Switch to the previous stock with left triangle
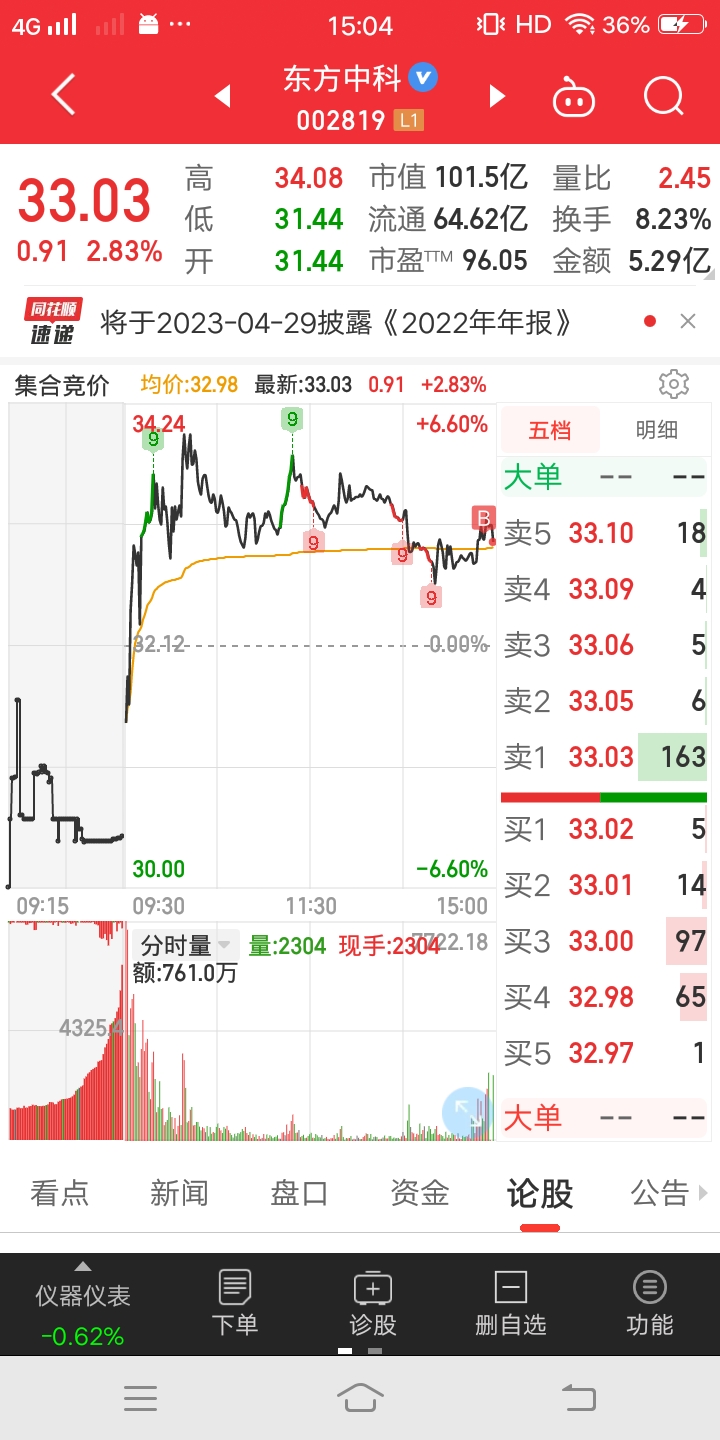 point(223,96)
